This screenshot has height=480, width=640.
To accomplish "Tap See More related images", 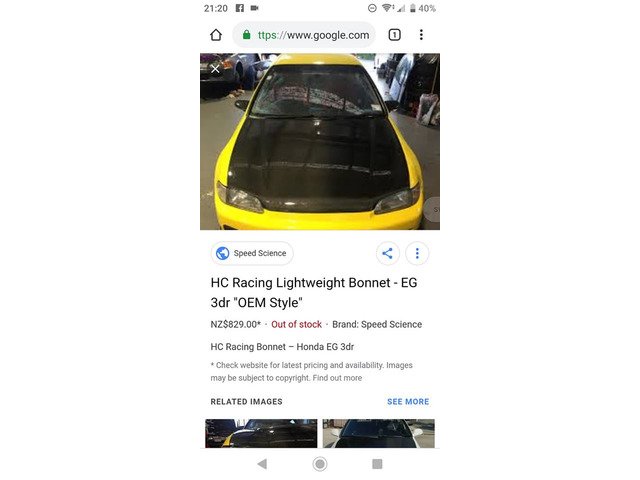I will tap(408, 402).
